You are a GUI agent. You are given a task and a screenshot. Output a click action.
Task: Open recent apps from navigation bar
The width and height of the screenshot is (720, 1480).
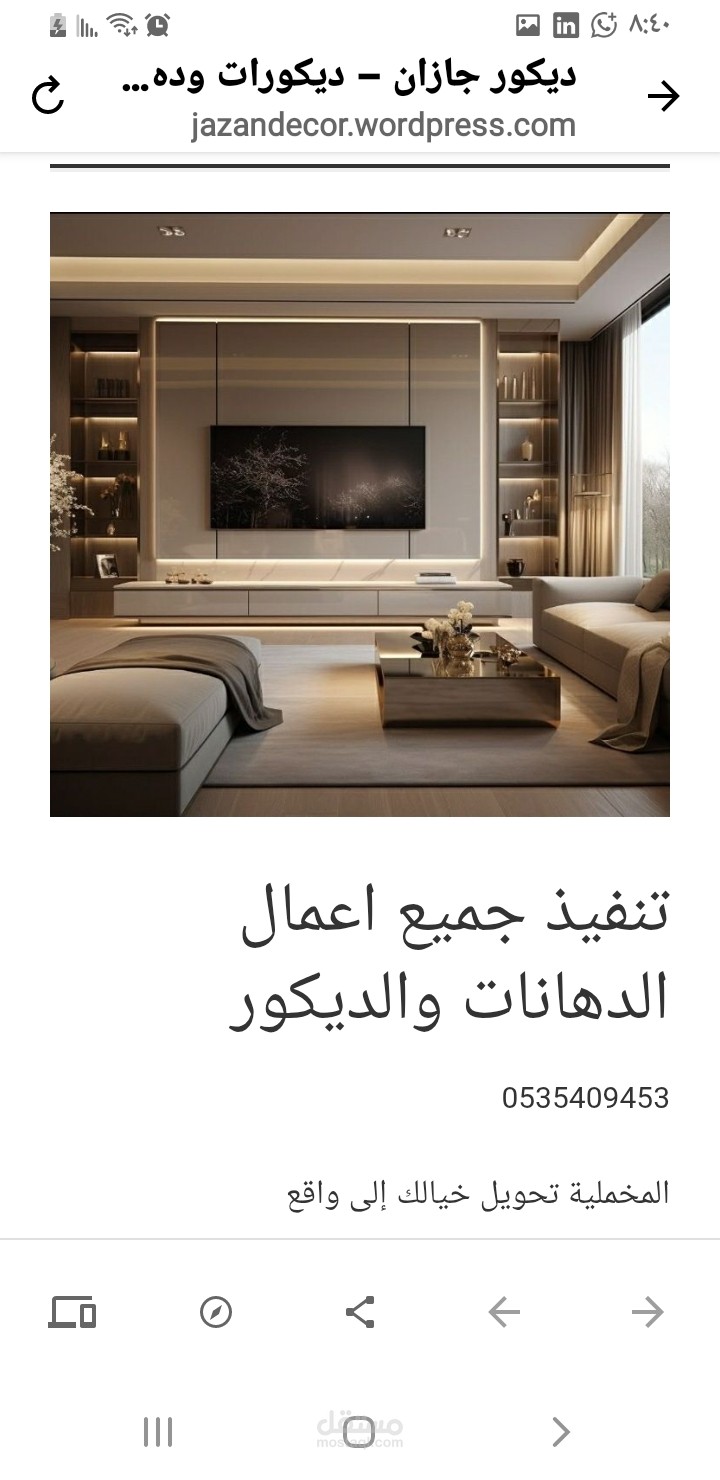[x=158, y=1432]
